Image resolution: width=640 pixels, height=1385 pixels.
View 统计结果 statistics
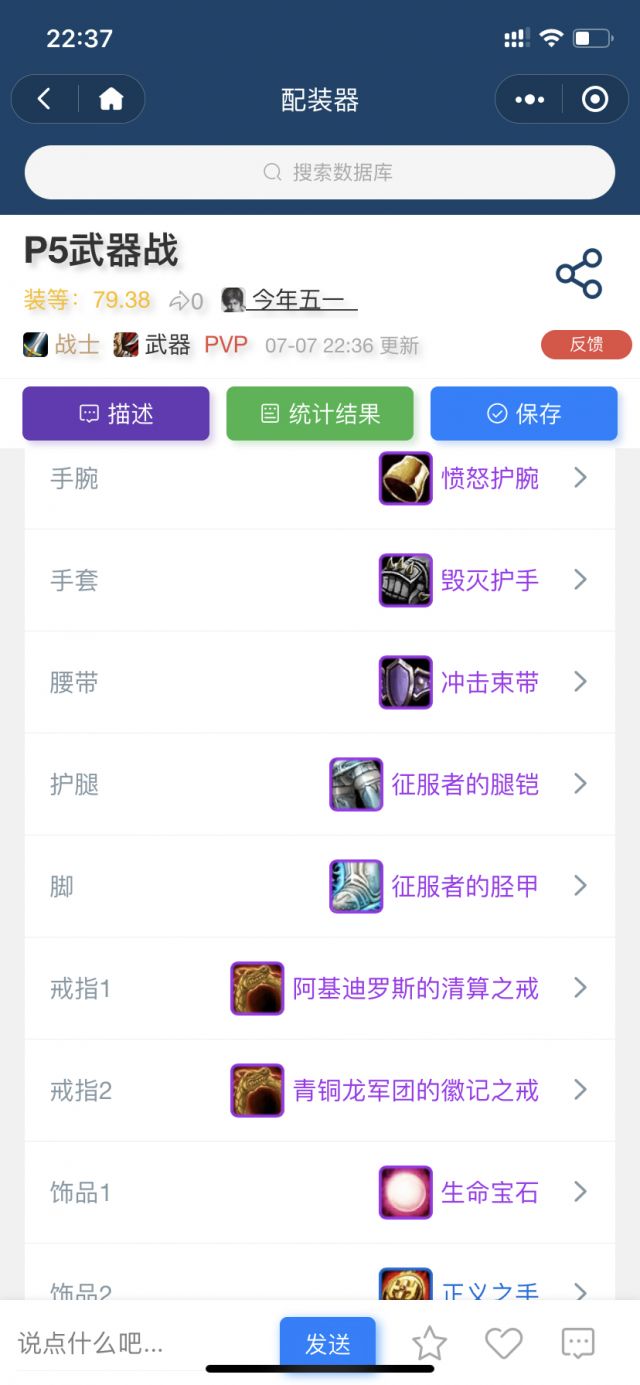point(320,414)
